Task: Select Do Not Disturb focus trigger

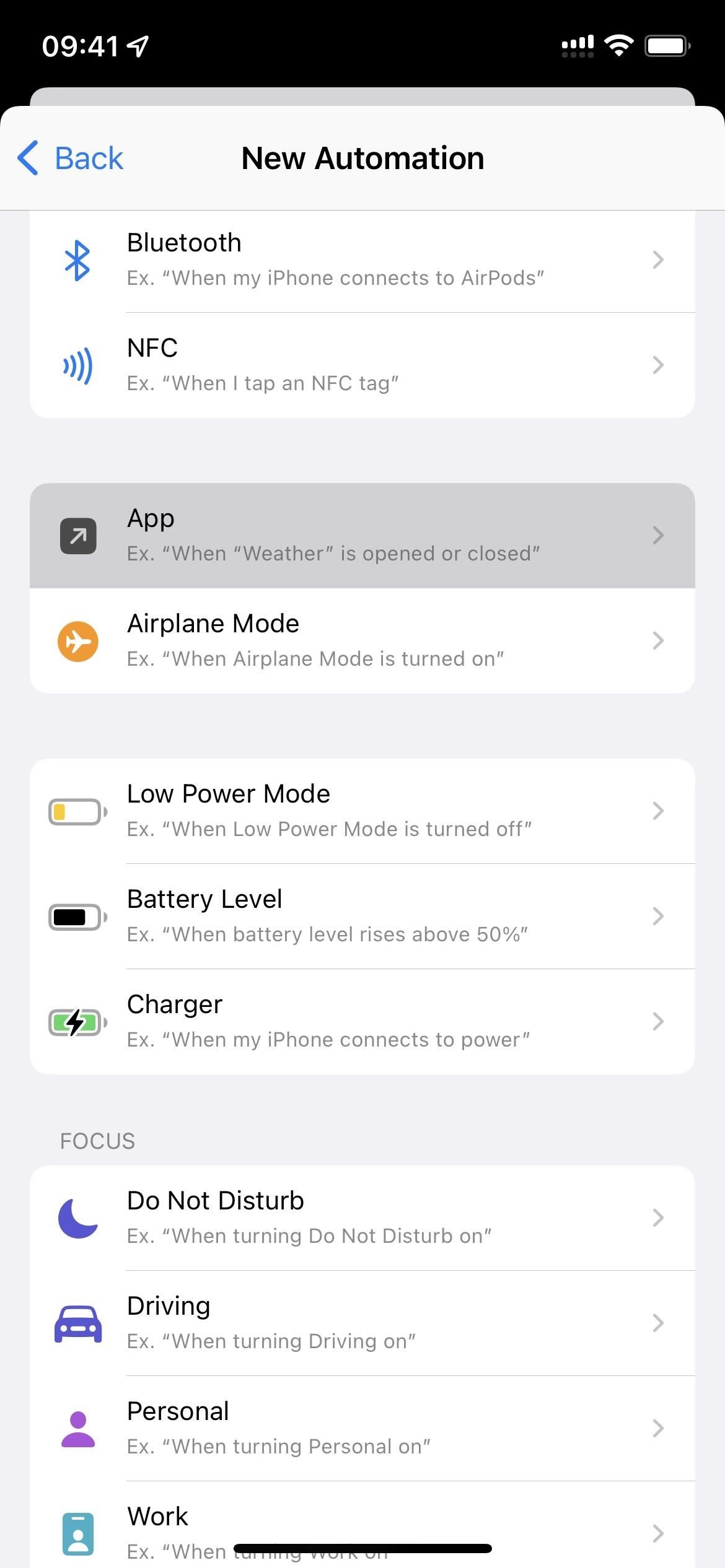Action: pos(362,1218)
